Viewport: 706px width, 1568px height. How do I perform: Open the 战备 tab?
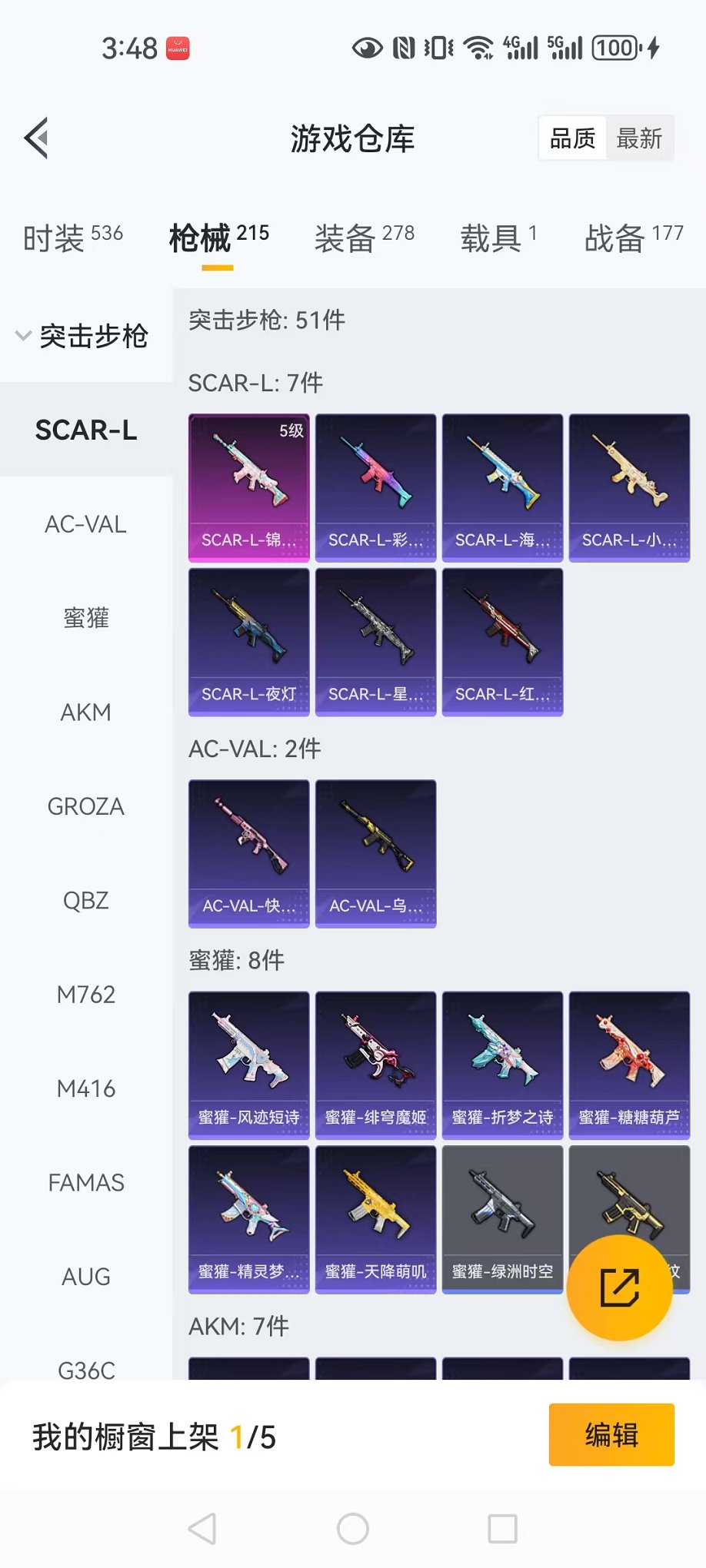[633, 238]
